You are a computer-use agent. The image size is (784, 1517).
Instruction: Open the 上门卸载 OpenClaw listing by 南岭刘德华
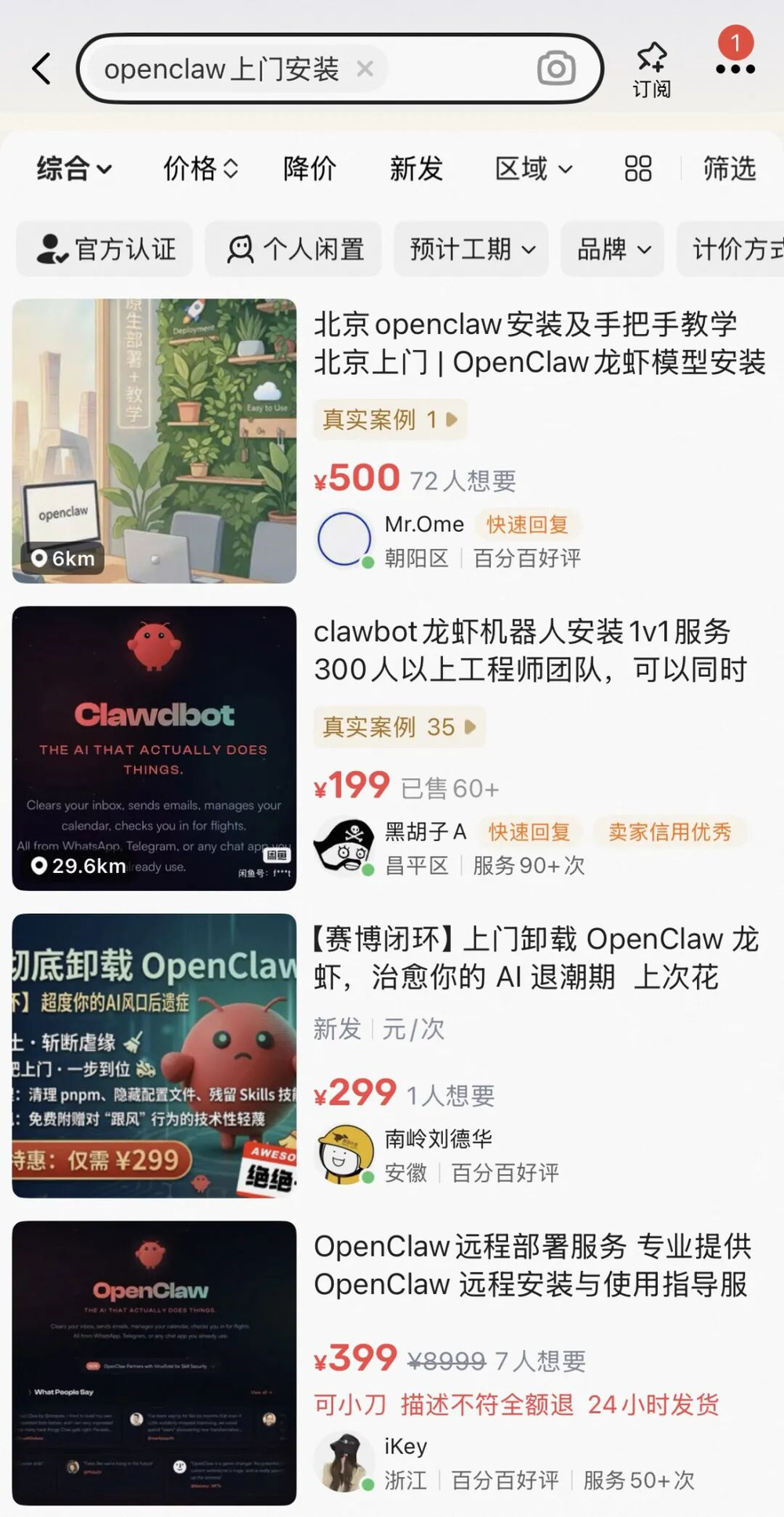click(536, 959)
